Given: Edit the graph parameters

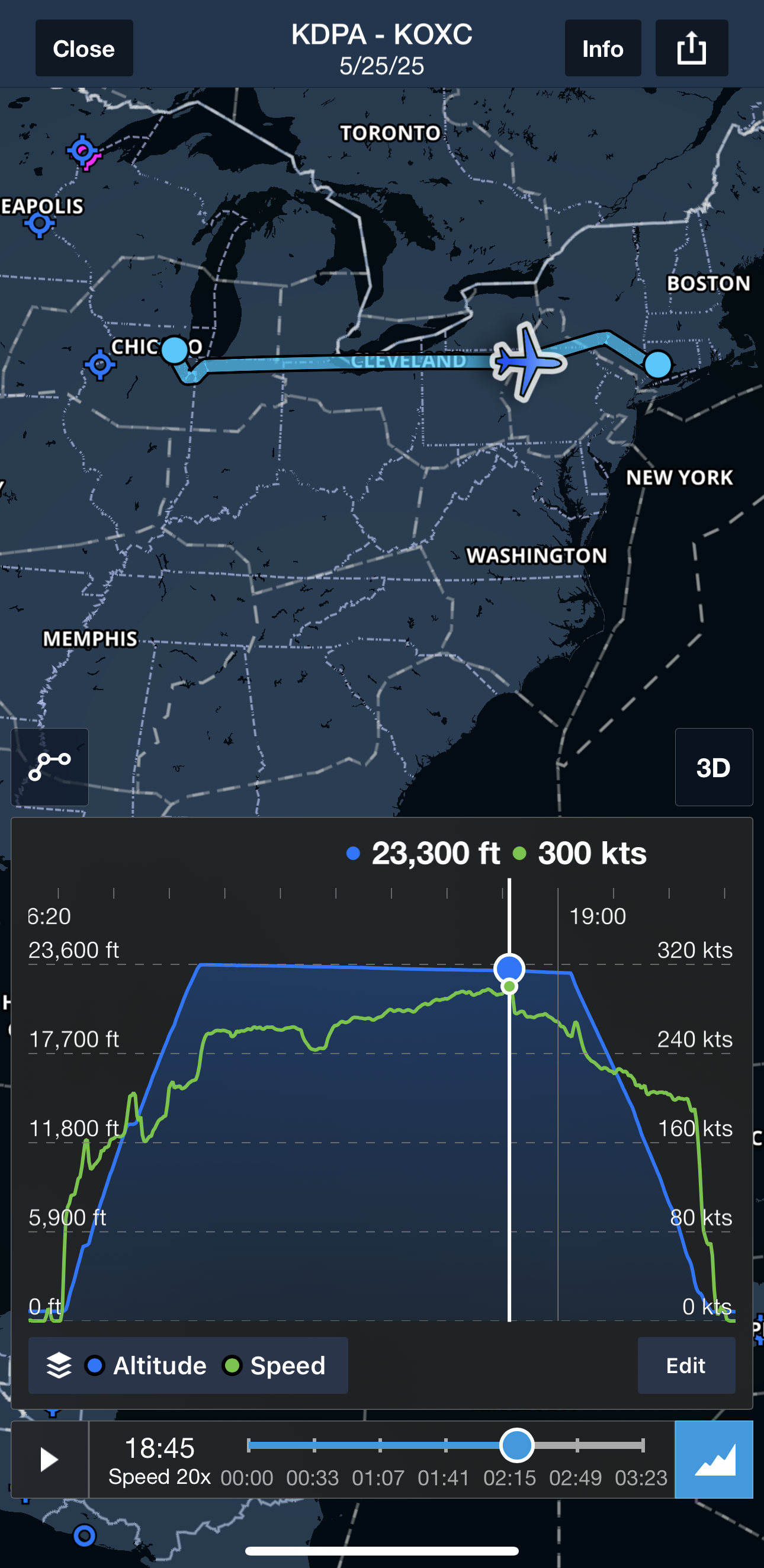Looking at the screenshot, I should [685, 1365].
